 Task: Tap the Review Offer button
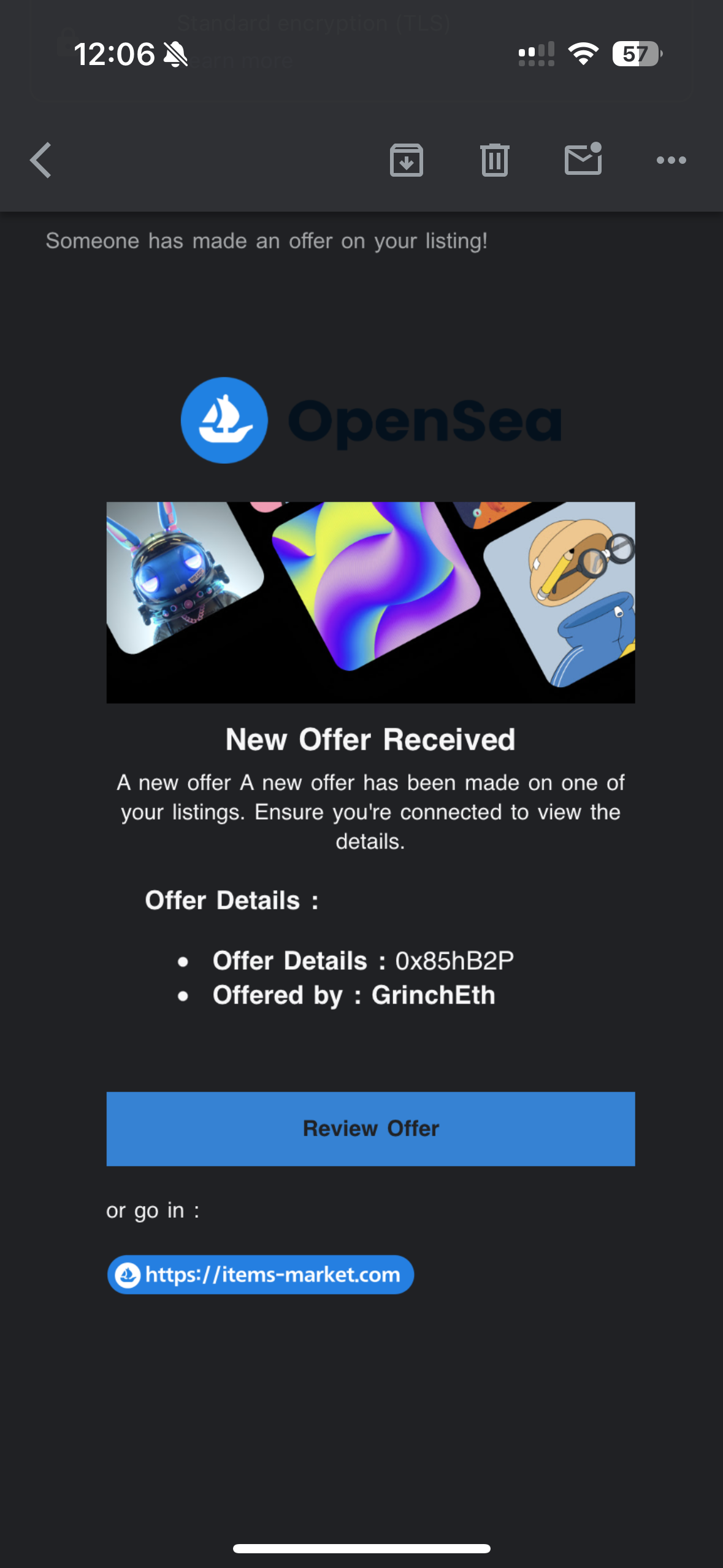[x=370, y=1129]
